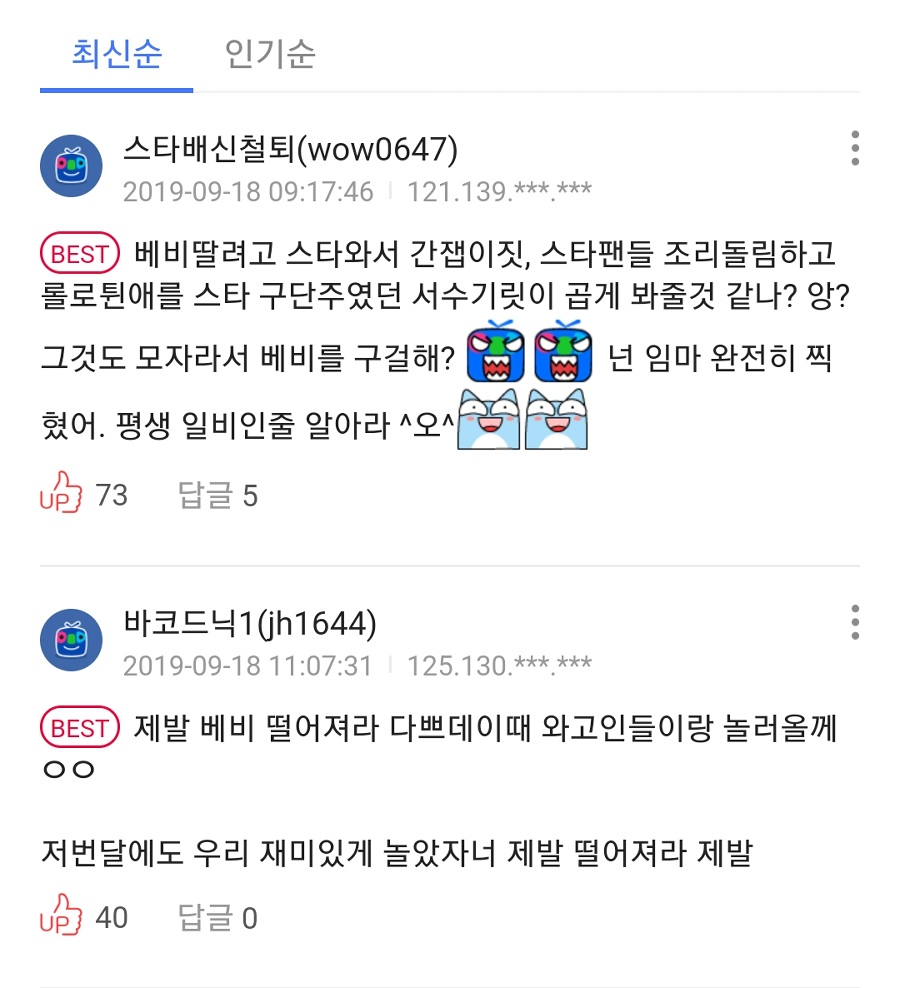The width and height of the screenshot is (898, 988).
Task: Click 바코드닉1's profile avatar icon
Action: (x=70, y=639)
